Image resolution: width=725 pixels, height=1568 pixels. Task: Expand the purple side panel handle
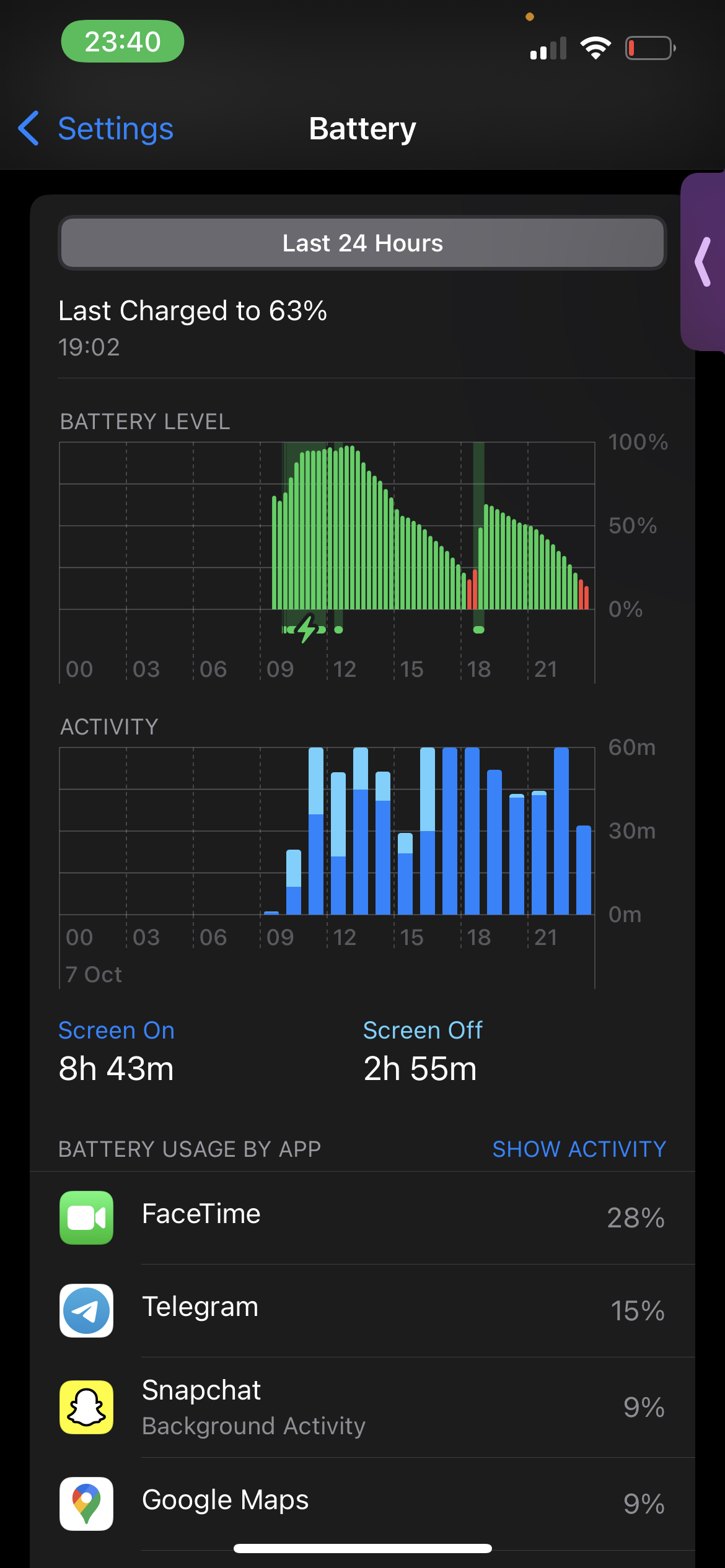pyautogui.click(x=703, y=261)
